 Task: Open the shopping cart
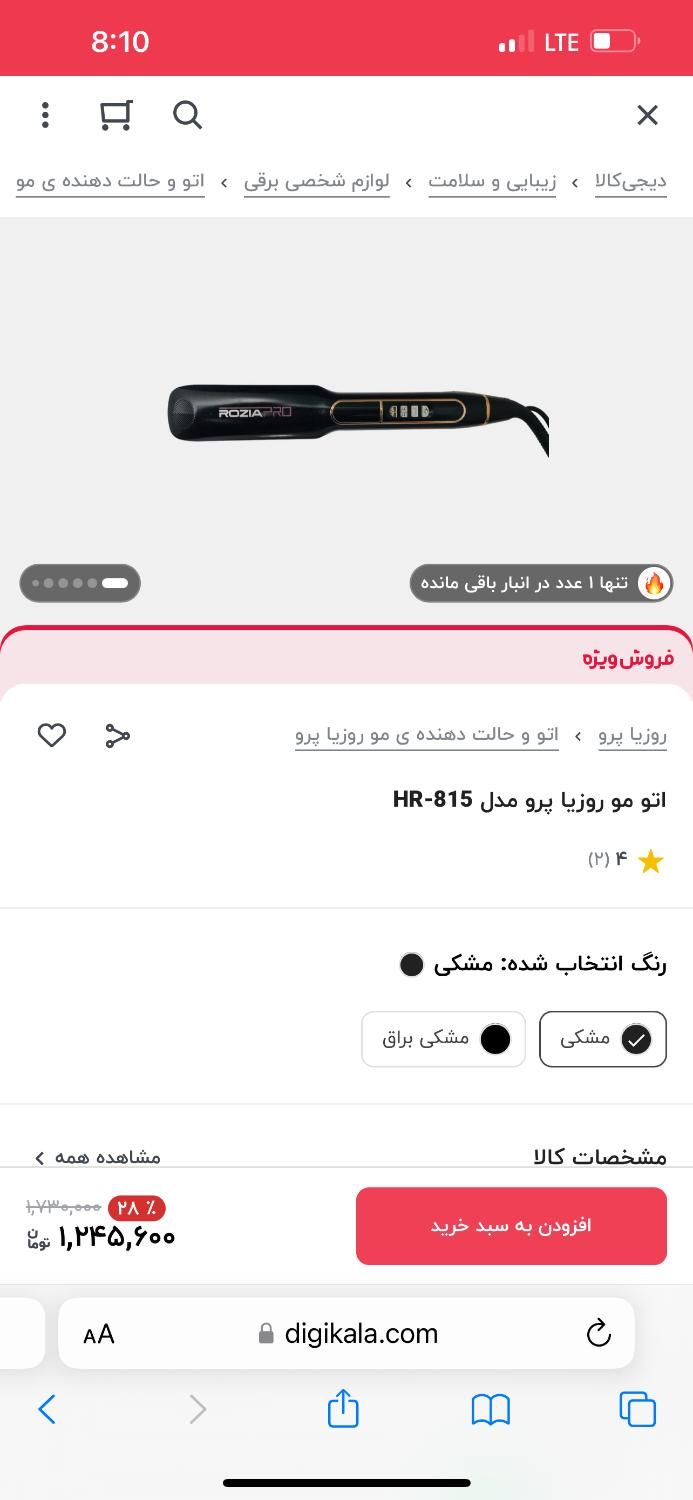click(116, 115)
